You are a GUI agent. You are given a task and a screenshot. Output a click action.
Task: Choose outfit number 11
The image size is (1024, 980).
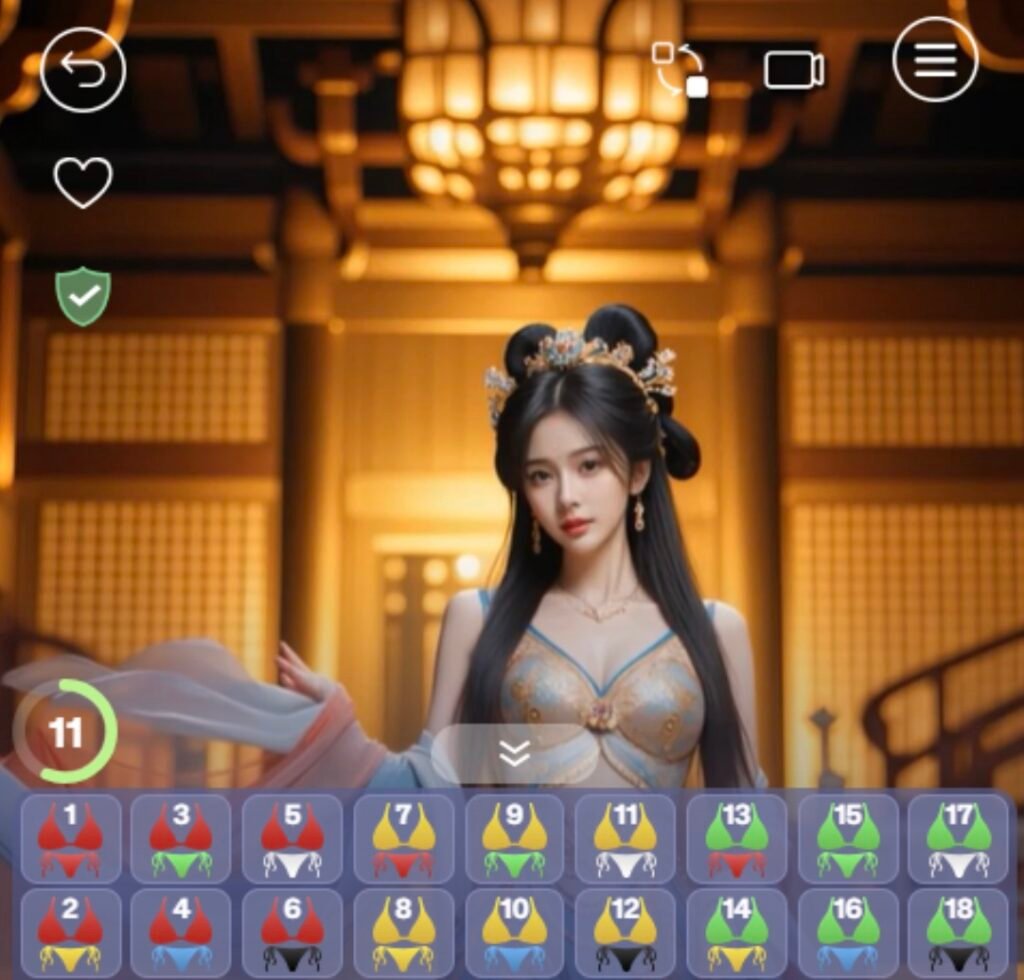pyautogui.click(x=625, y=838)
